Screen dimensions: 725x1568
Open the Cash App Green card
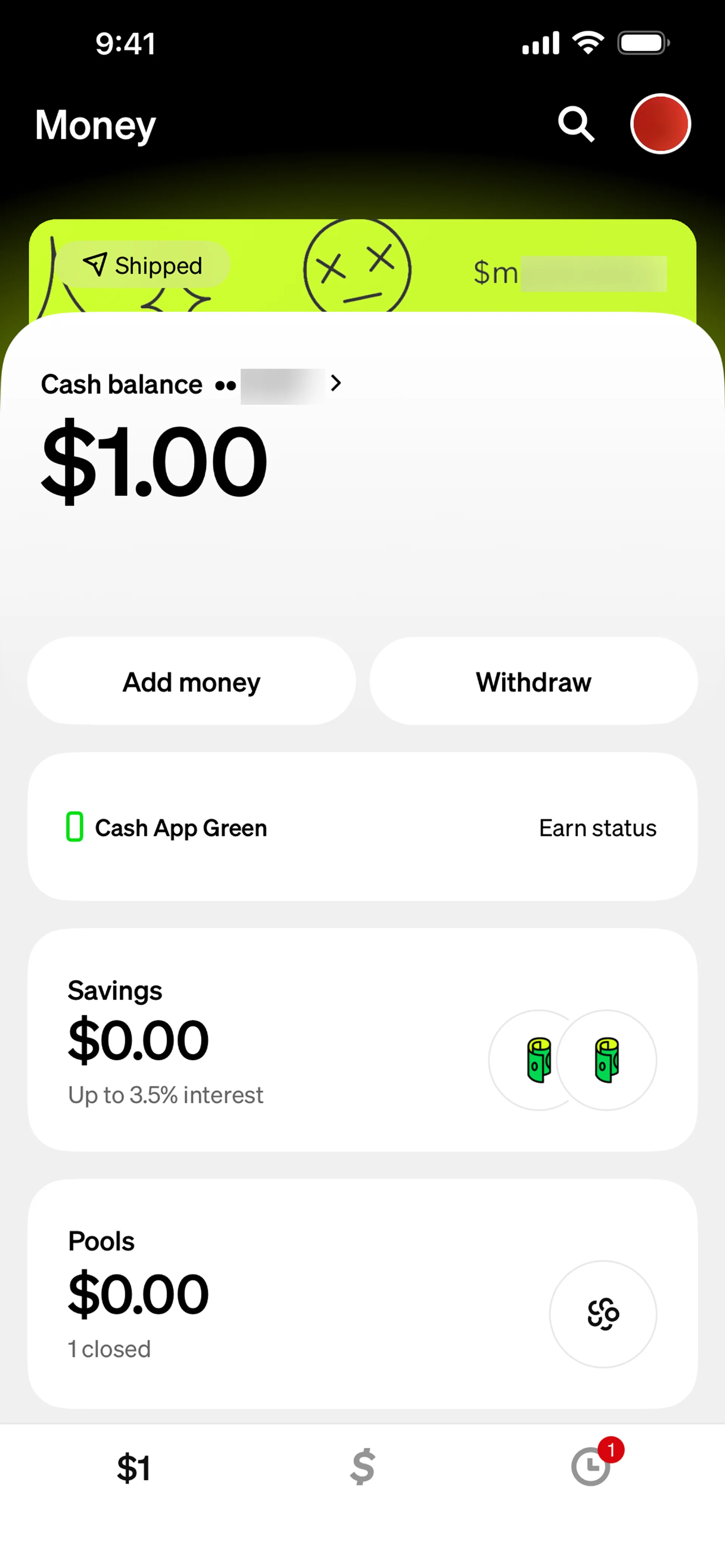[x=362, y=827]
